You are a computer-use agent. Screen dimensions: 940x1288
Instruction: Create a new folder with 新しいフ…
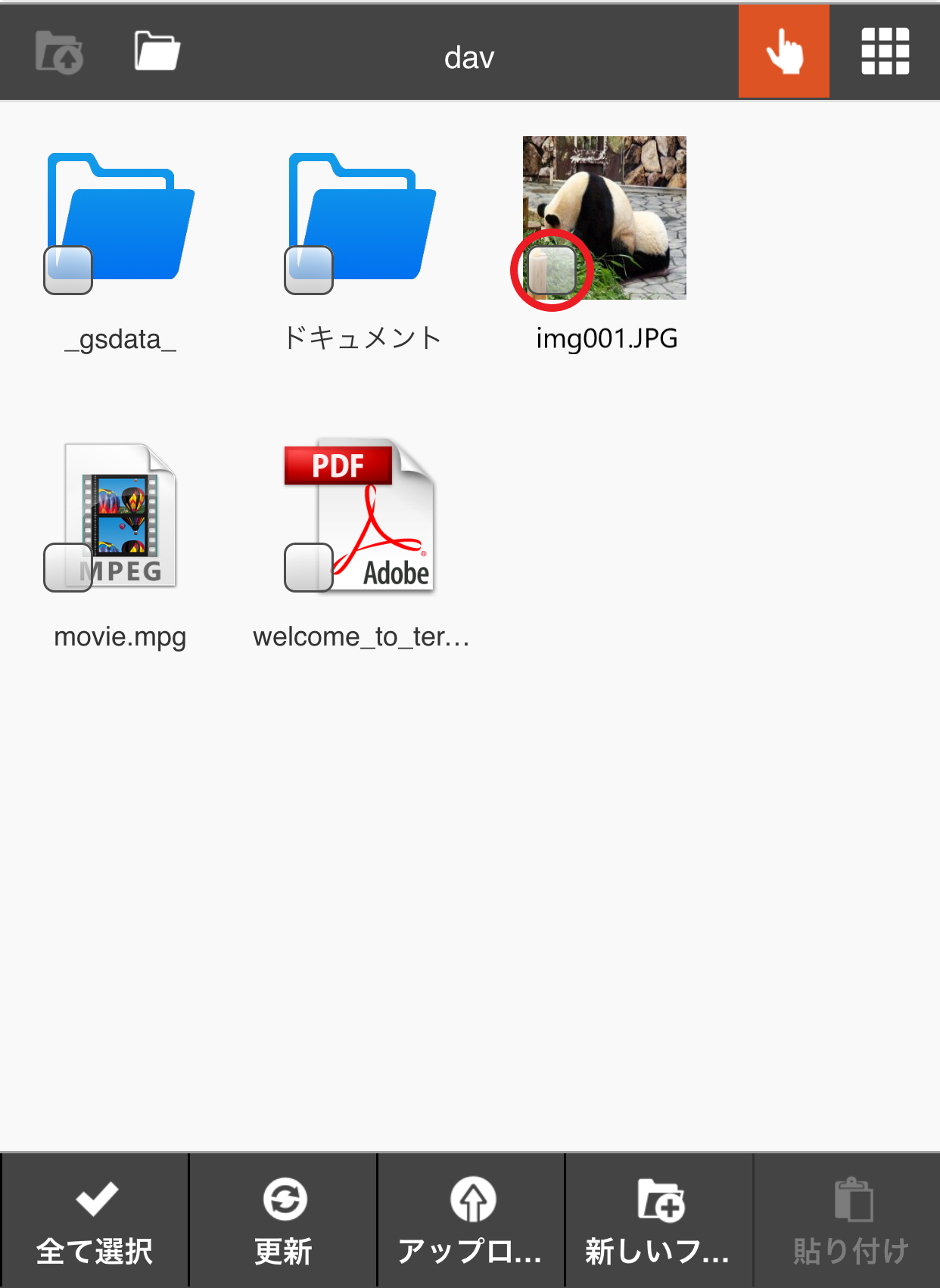(658, 1221)
